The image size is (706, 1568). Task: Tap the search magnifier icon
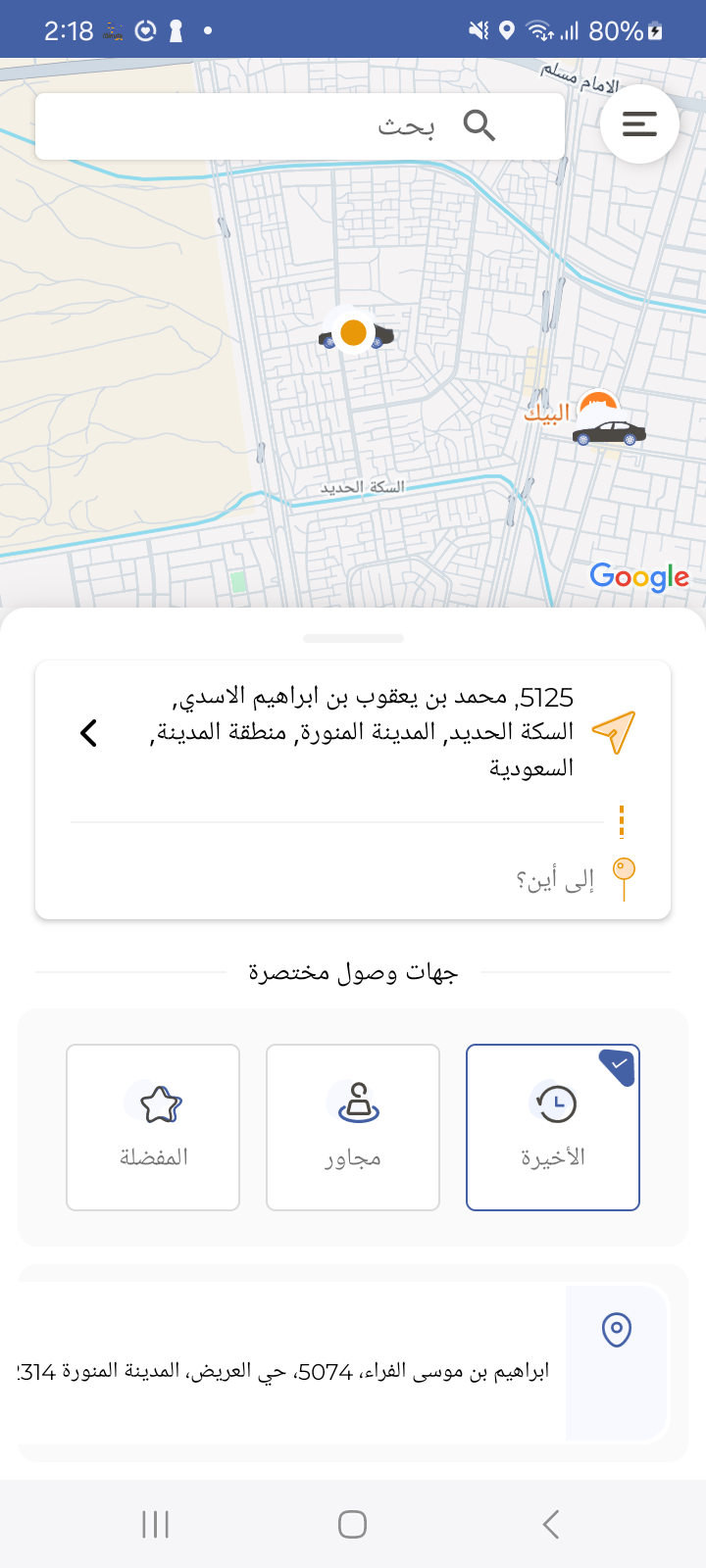pyautogui.click(x=479, y=125)
